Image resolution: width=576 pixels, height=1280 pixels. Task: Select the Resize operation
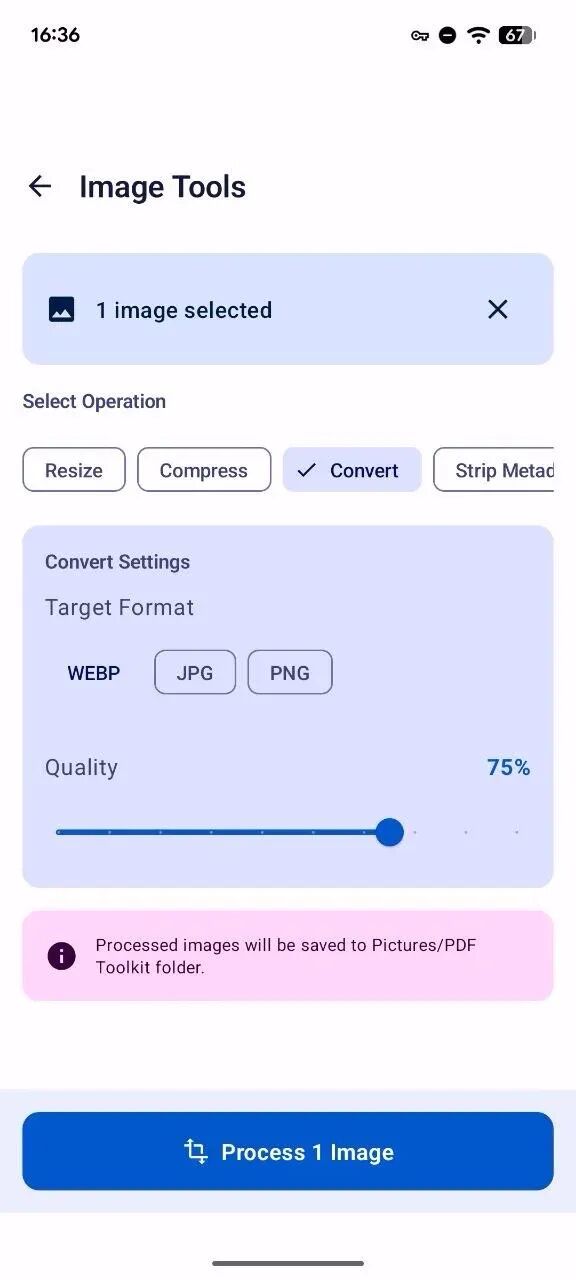(74, 470)
